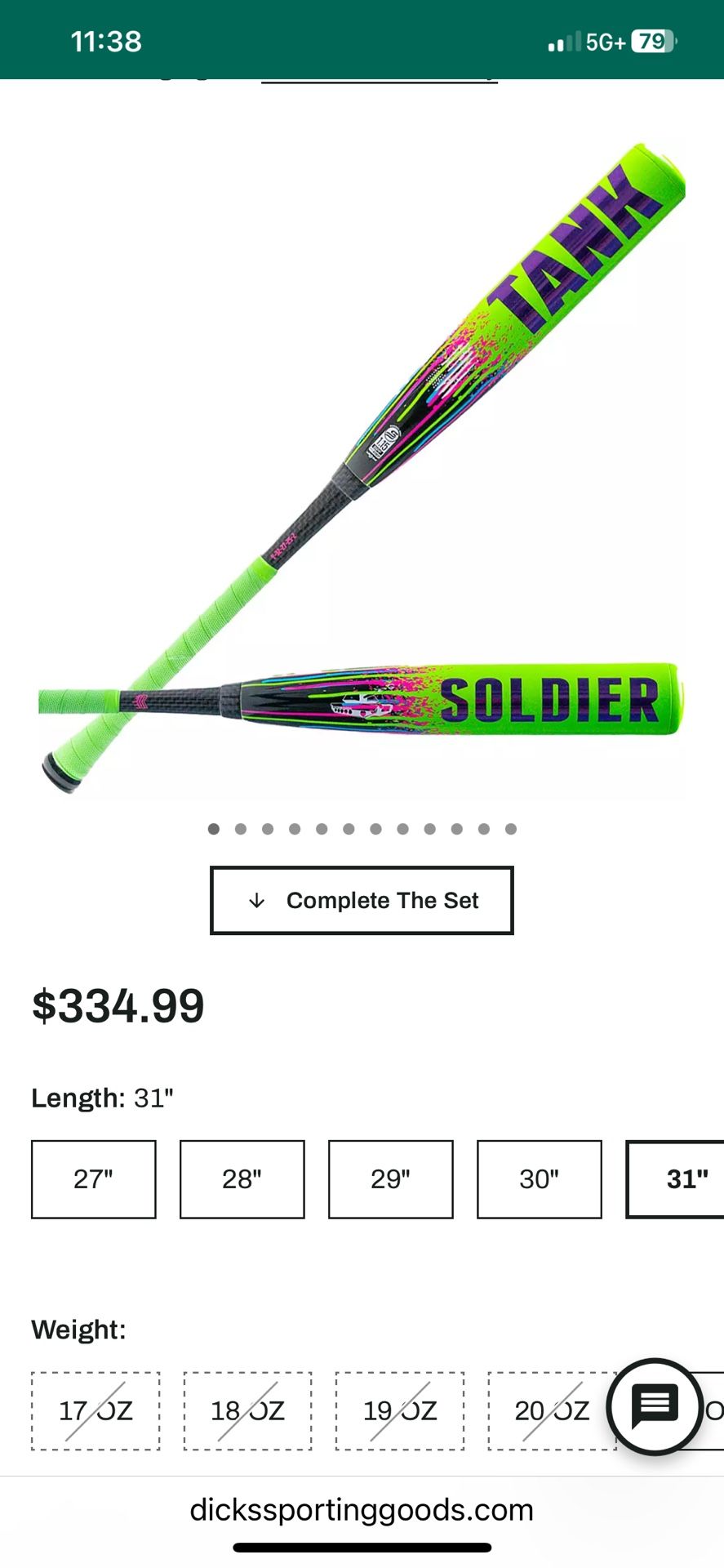
Task: Jump to the last image carousel dot
Action: (510, 828)
